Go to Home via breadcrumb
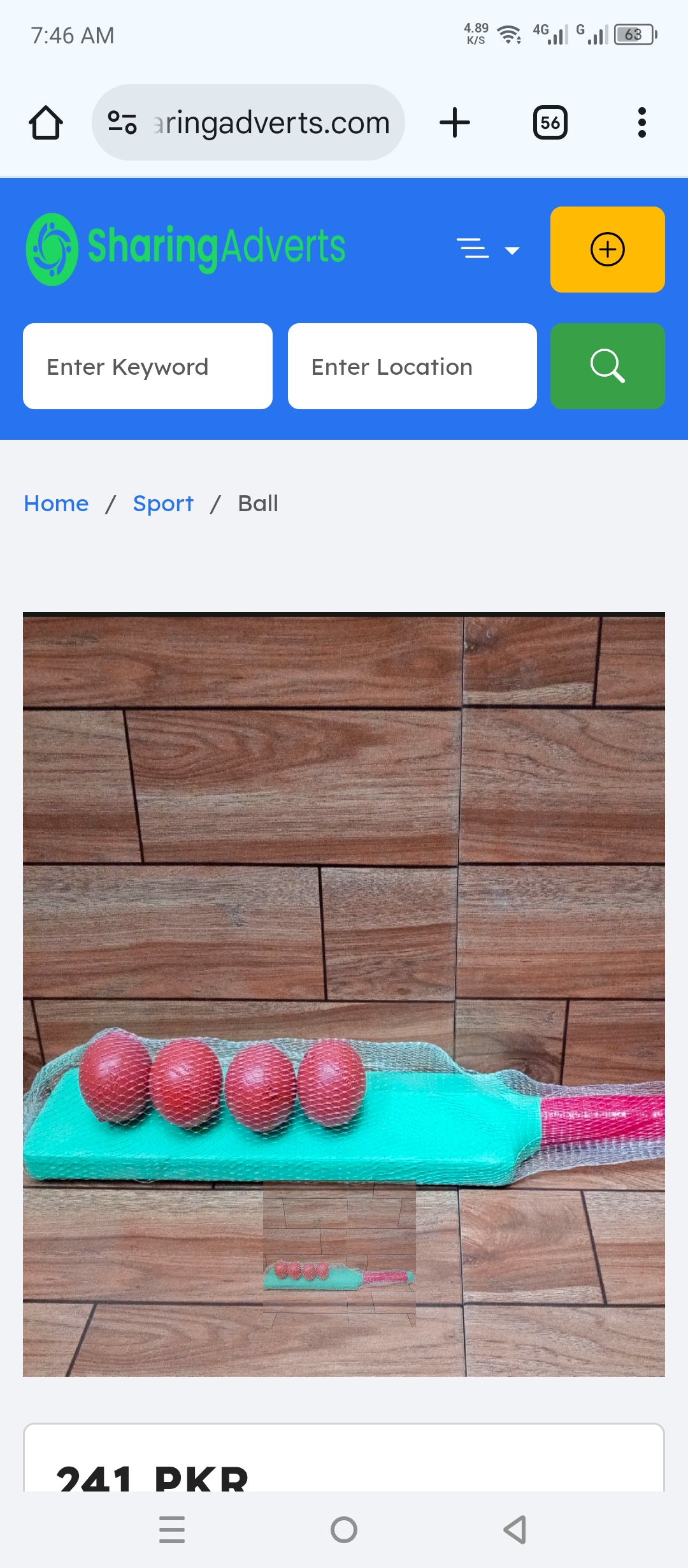 pos(56,504)
